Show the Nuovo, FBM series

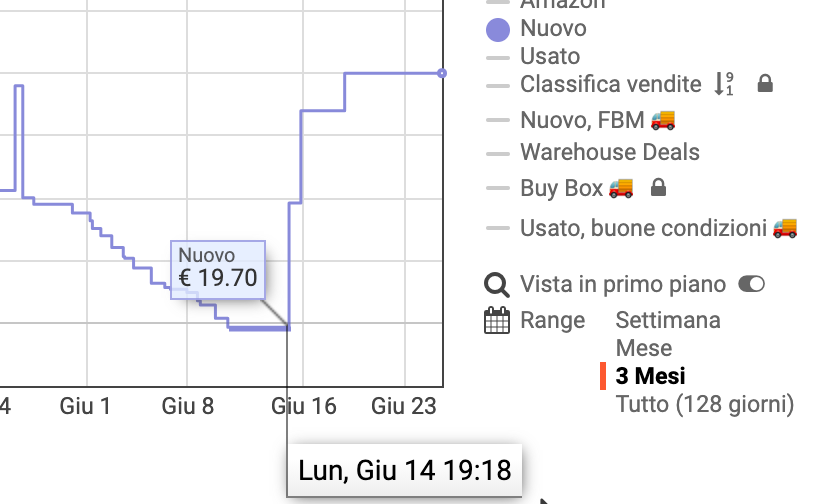pyautogui.click(x=584, y=121)
